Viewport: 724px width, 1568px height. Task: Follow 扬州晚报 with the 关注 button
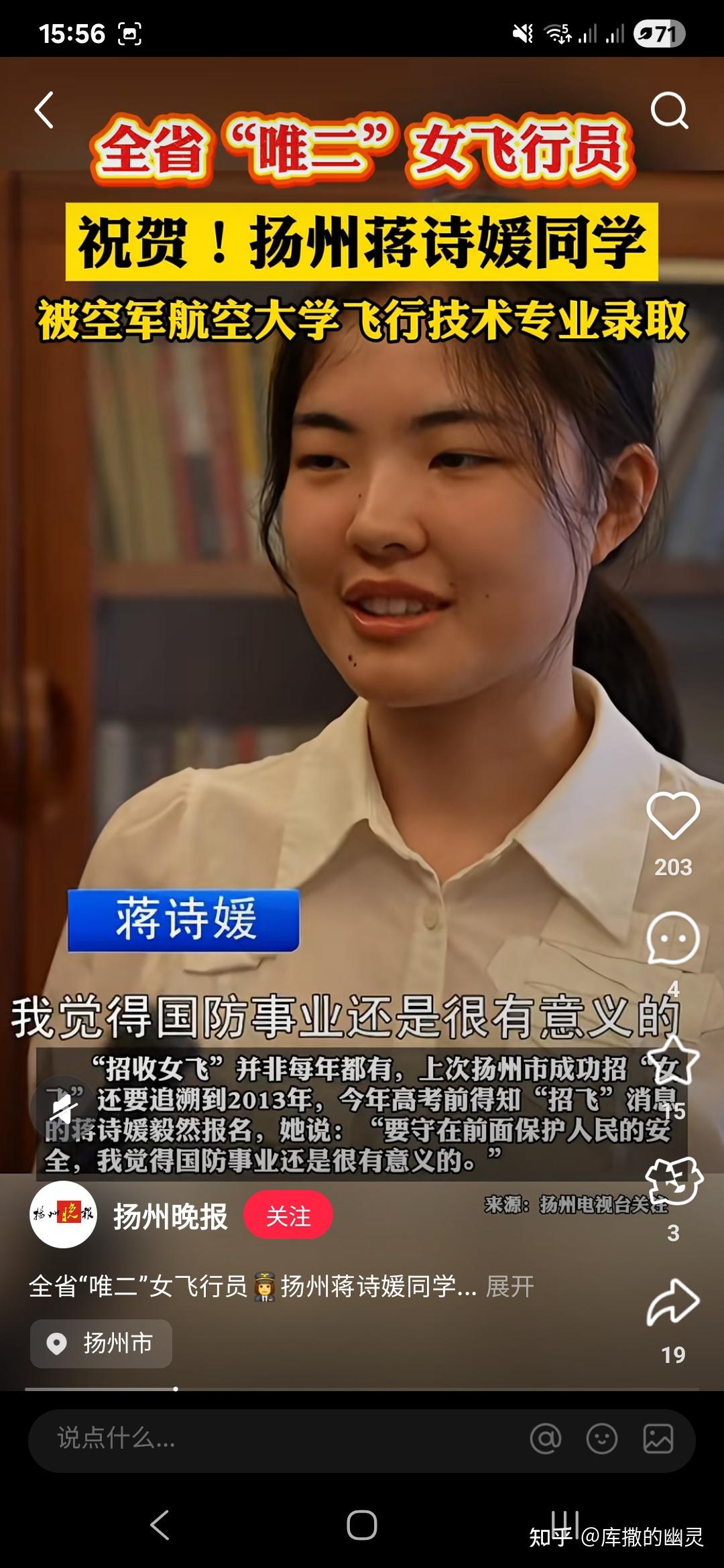click(288, 1216)
